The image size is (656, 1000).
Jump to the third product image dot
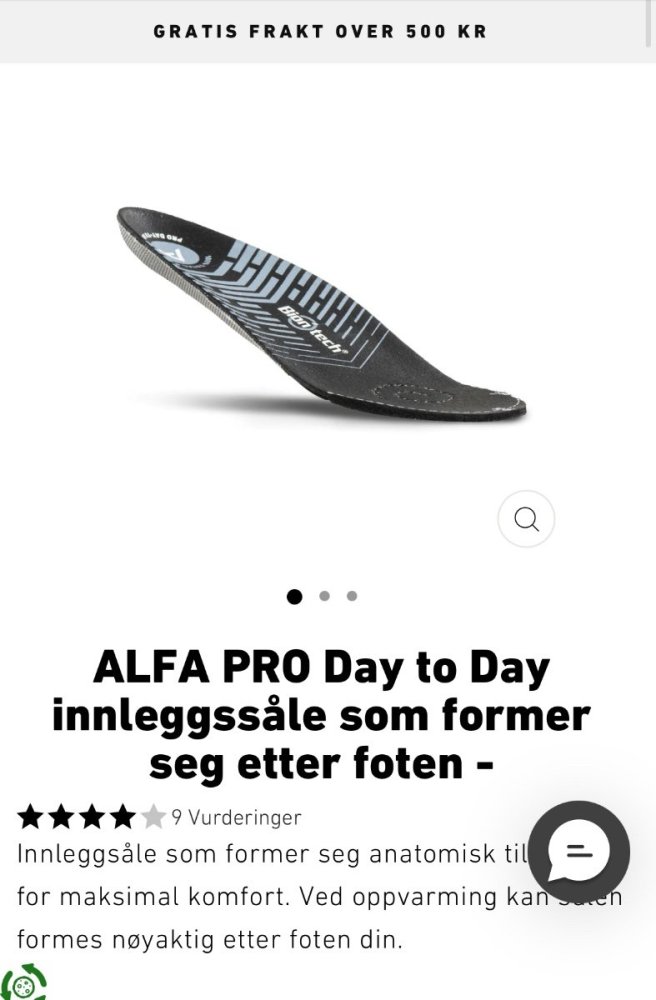point(352,596)
